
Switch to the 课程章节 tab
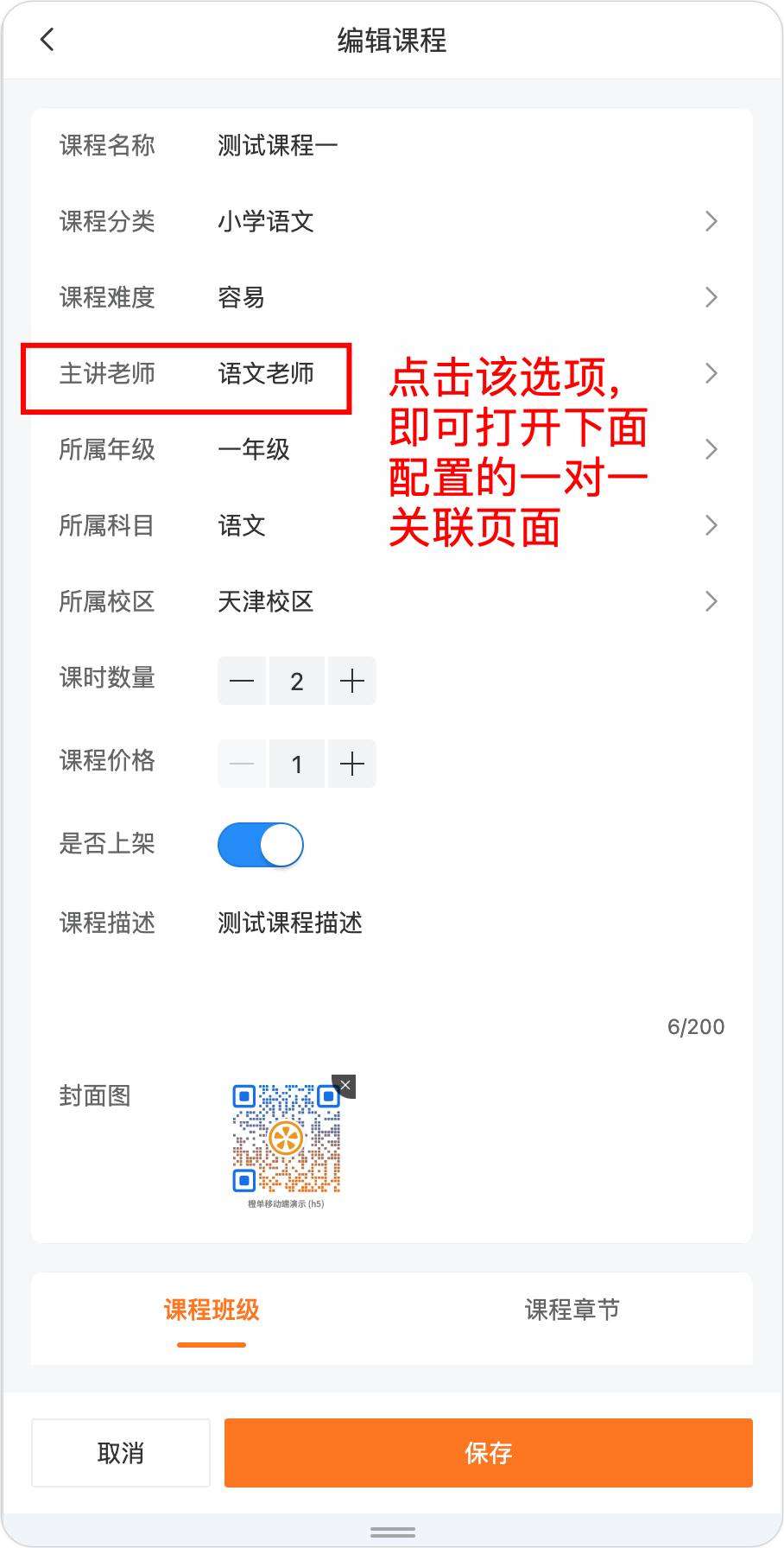[572, 1310]
